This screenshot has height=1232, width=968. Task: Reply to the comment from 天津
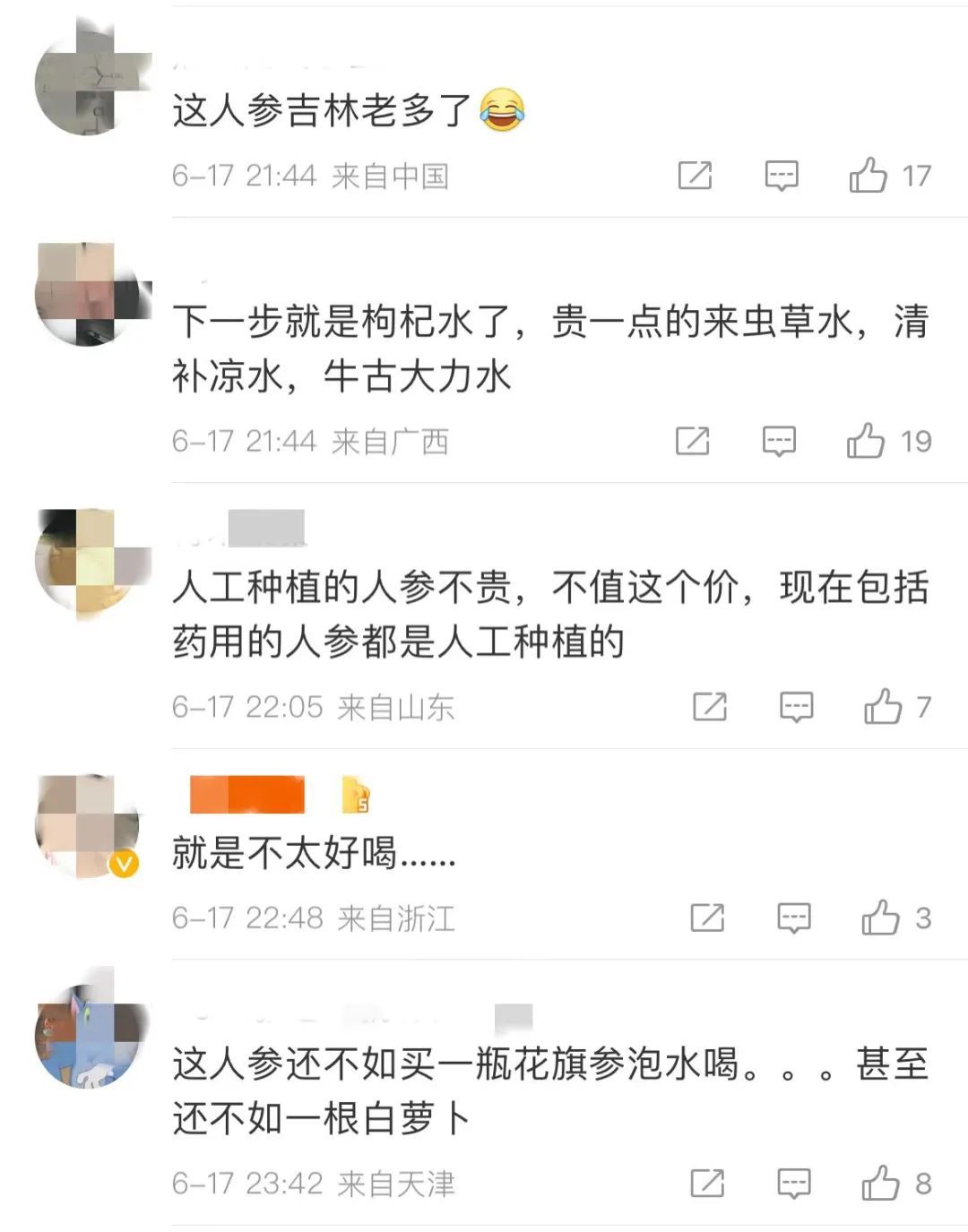(x=793, y=1184)
